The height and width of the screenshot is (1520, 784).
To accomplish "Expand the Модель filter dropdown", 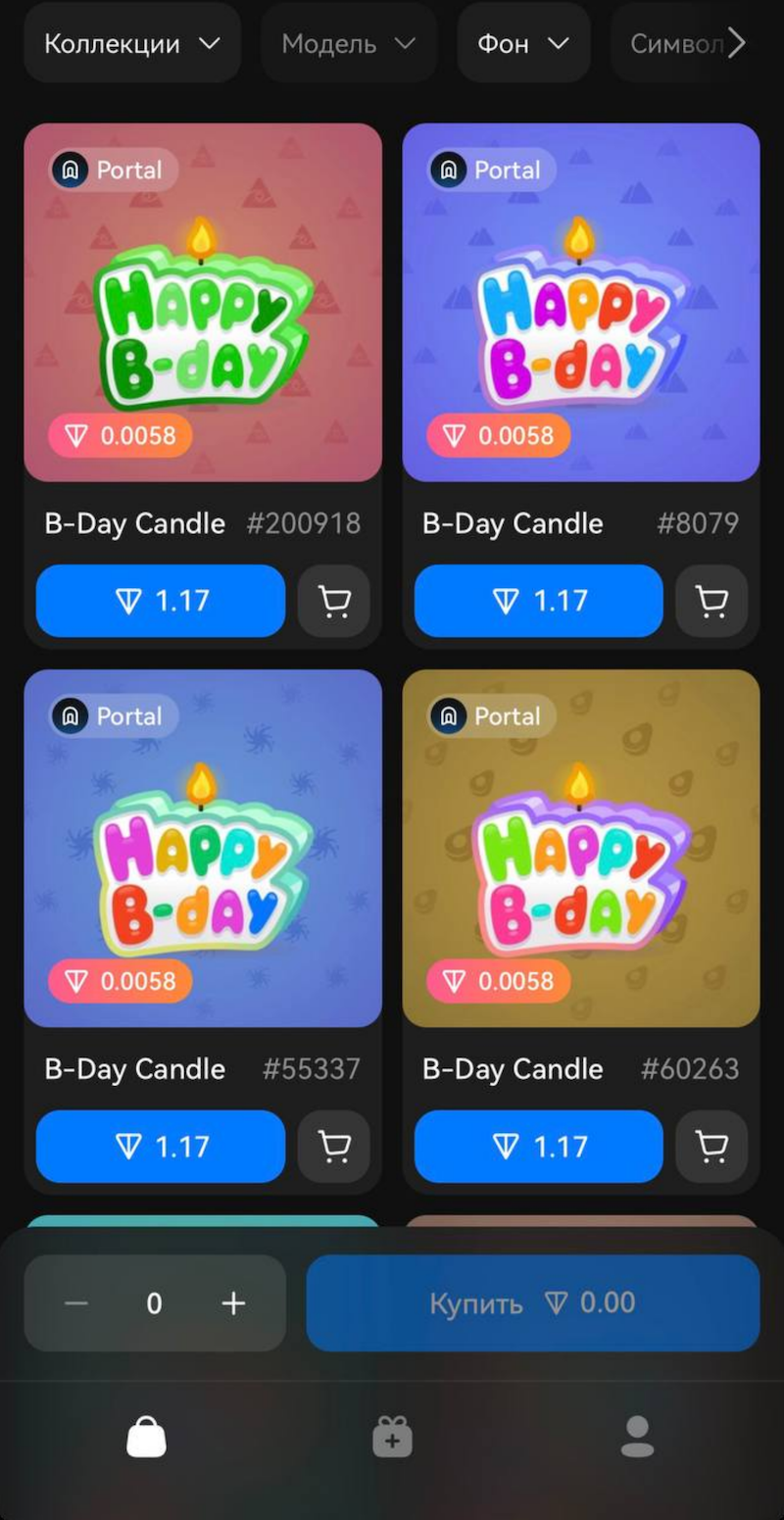I will pyautogui.click(x=348, y=44).
